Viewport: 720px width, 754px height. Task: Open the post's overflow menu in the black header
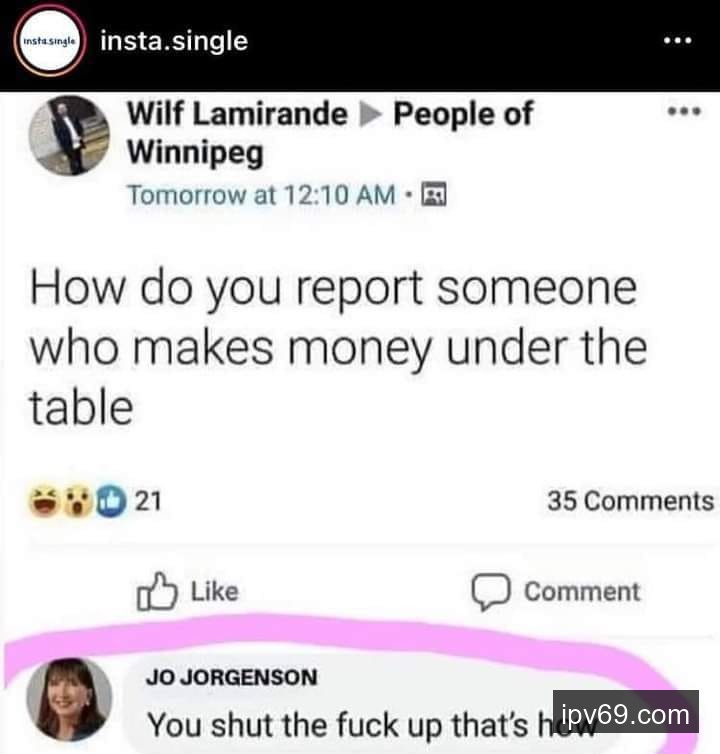point(677,42)
